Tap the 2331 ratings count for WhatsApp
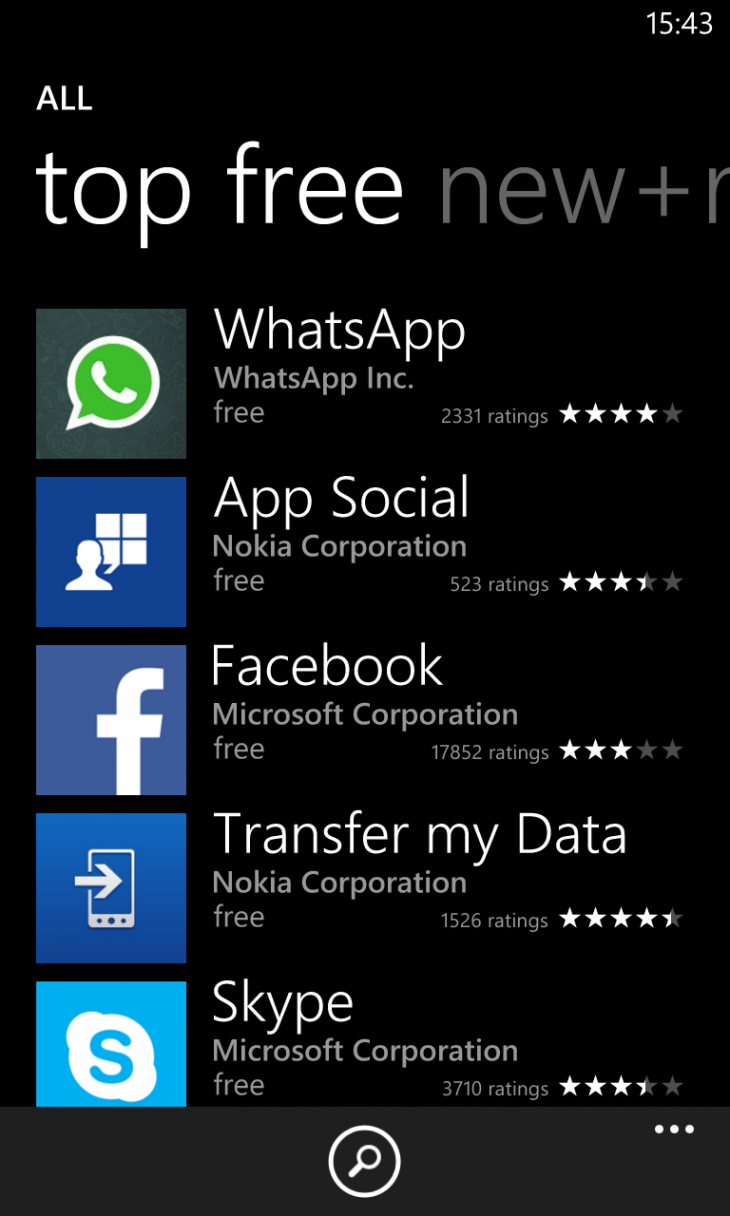The image size is (730, 1216). click(x=494, y=416)
